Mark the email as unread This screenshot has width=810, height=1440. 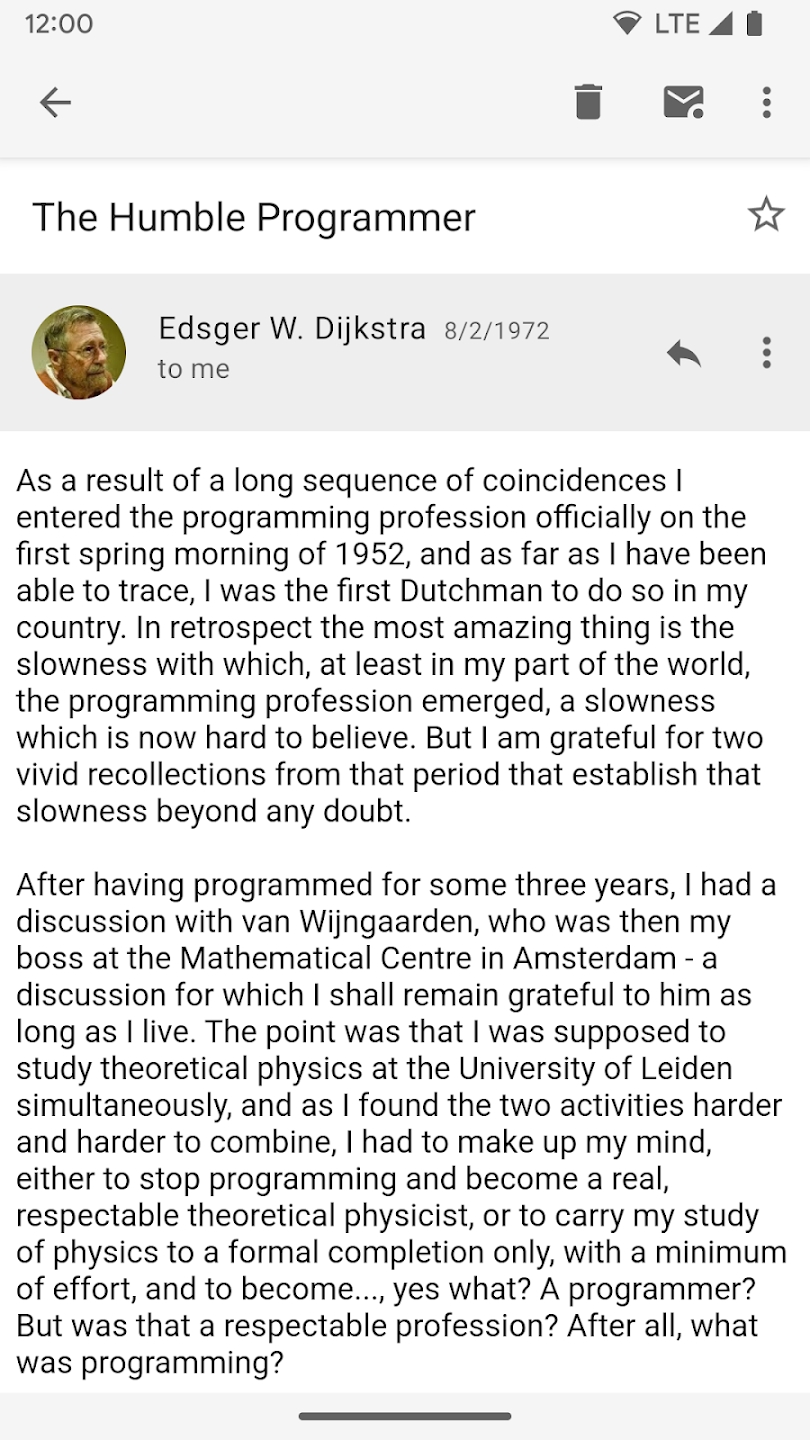click(x=684, y=102)
